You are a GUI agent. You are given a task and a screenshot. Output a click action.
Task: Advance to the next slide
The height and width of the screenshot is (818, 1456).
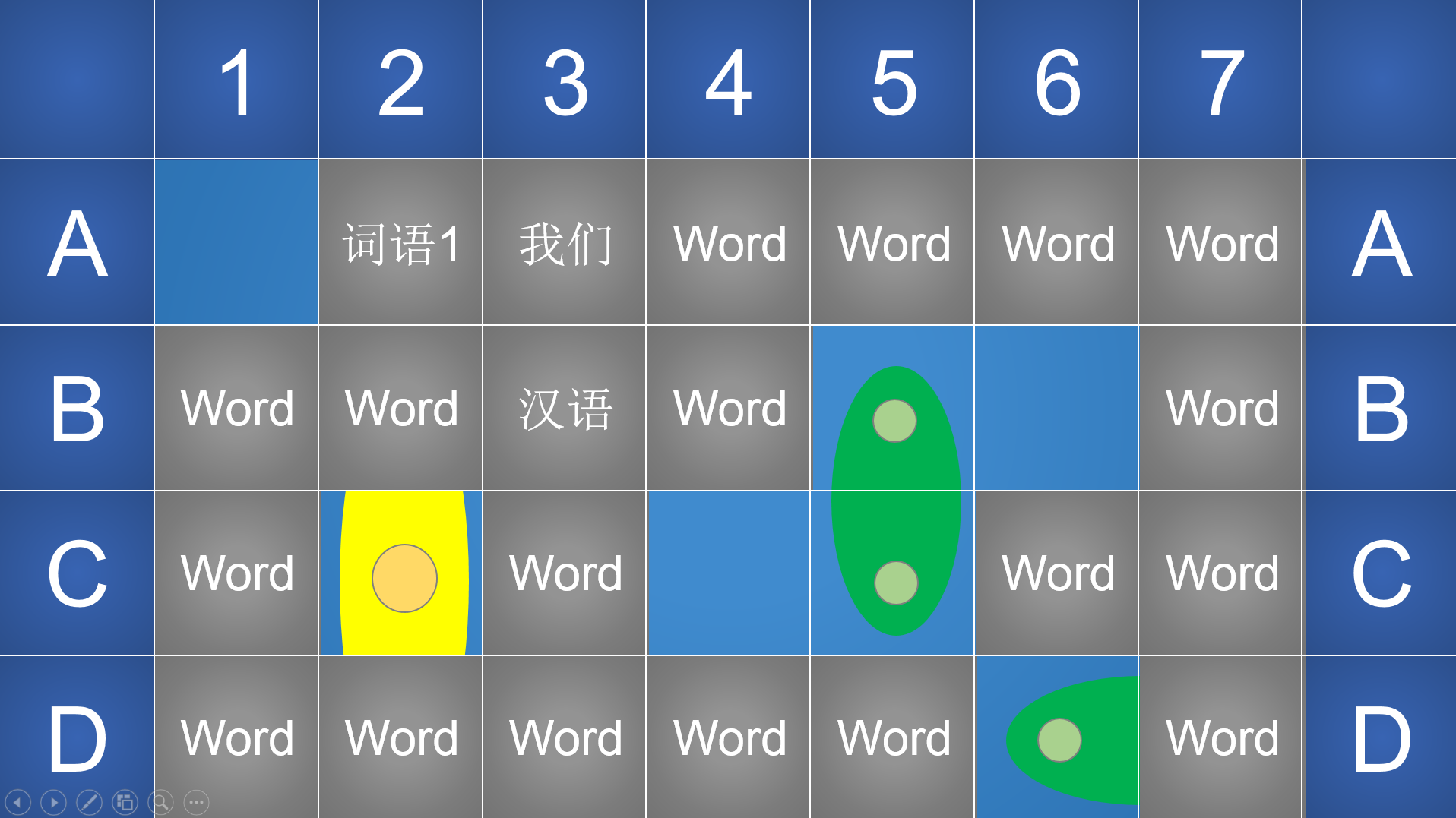click(53, 802)
